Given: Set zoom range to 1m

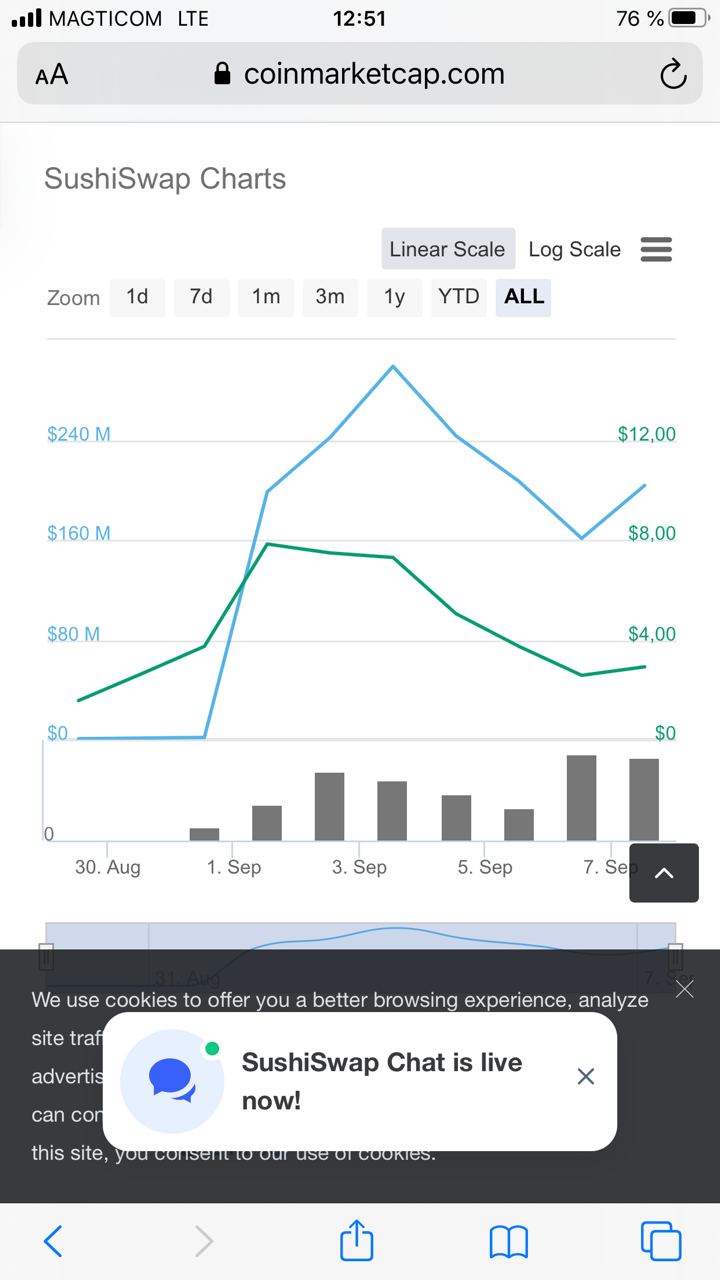Looking at the screenshot, I should (x=265, y=297).
